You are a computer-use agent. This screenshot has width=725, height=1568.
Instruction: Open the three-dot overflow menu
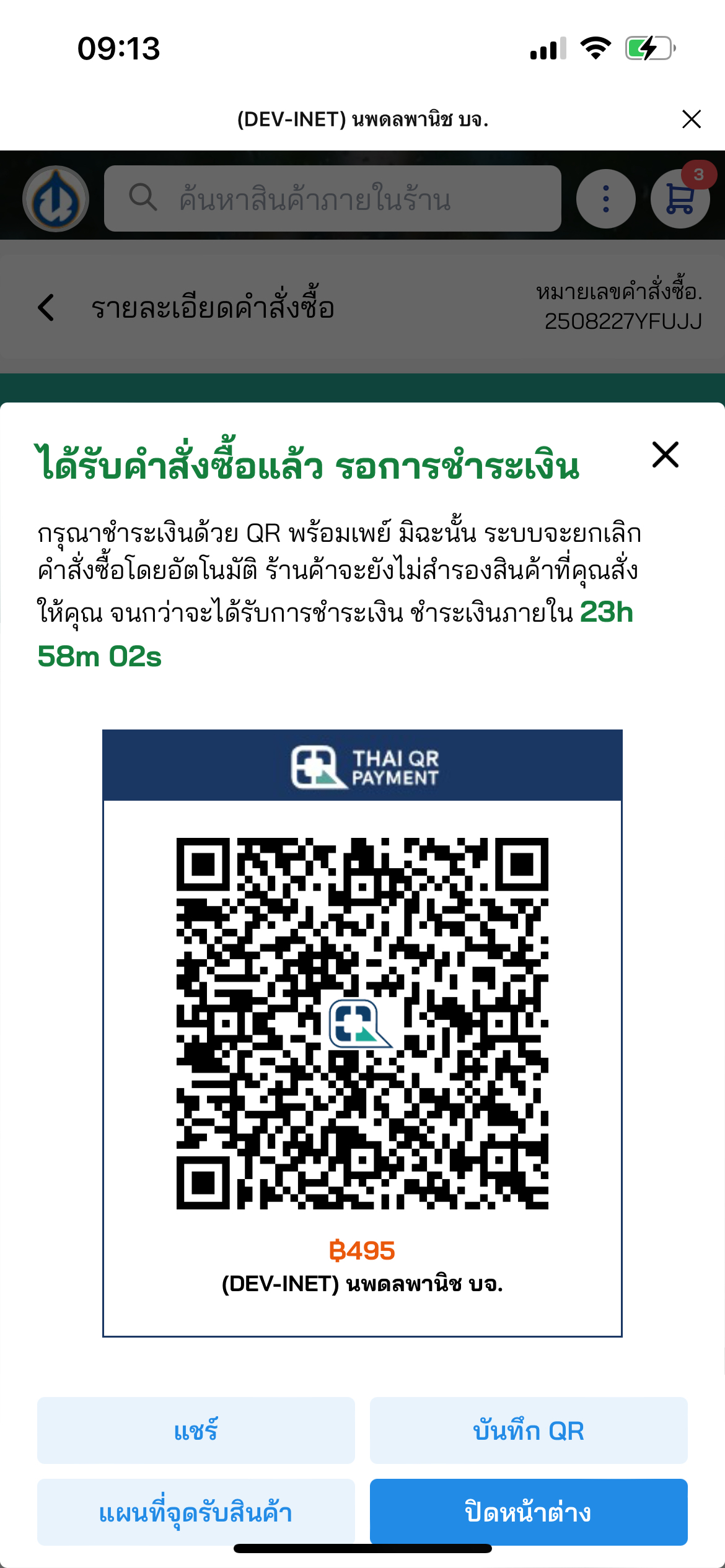(605, 199)
